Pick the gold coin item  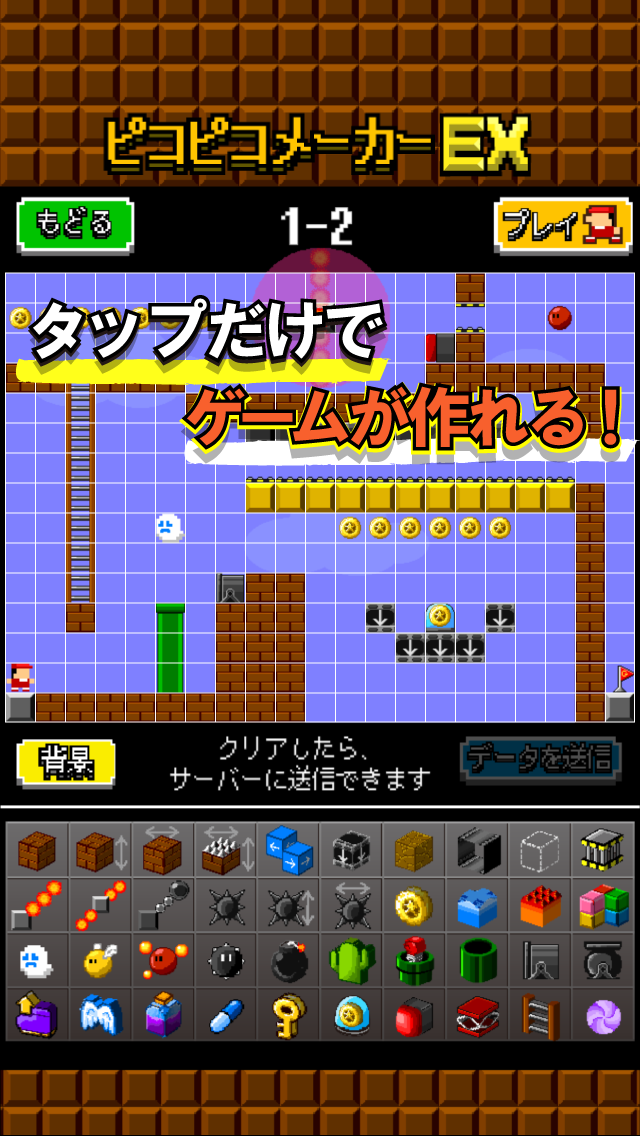[413, 906]
